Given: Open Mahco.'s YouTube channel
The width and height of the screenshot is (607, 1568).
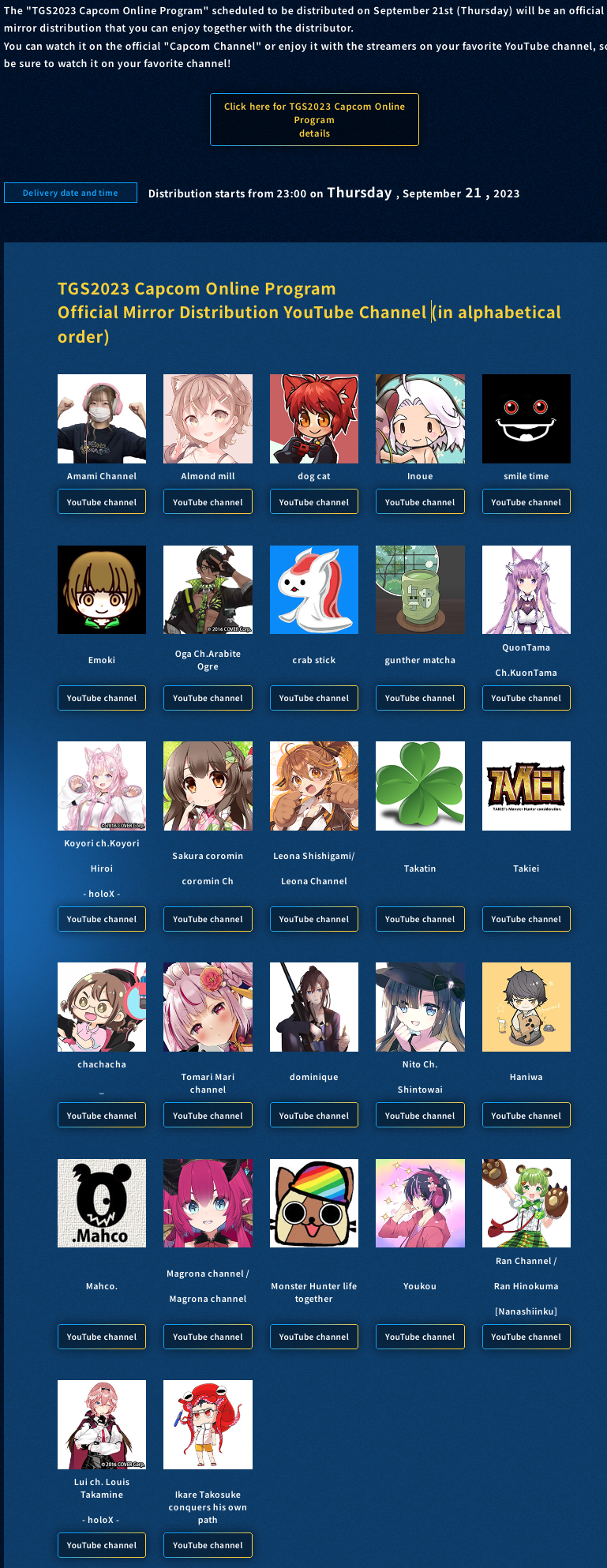Looking at the screenshot, I should pyautogui.click(x=102, y=1337).
